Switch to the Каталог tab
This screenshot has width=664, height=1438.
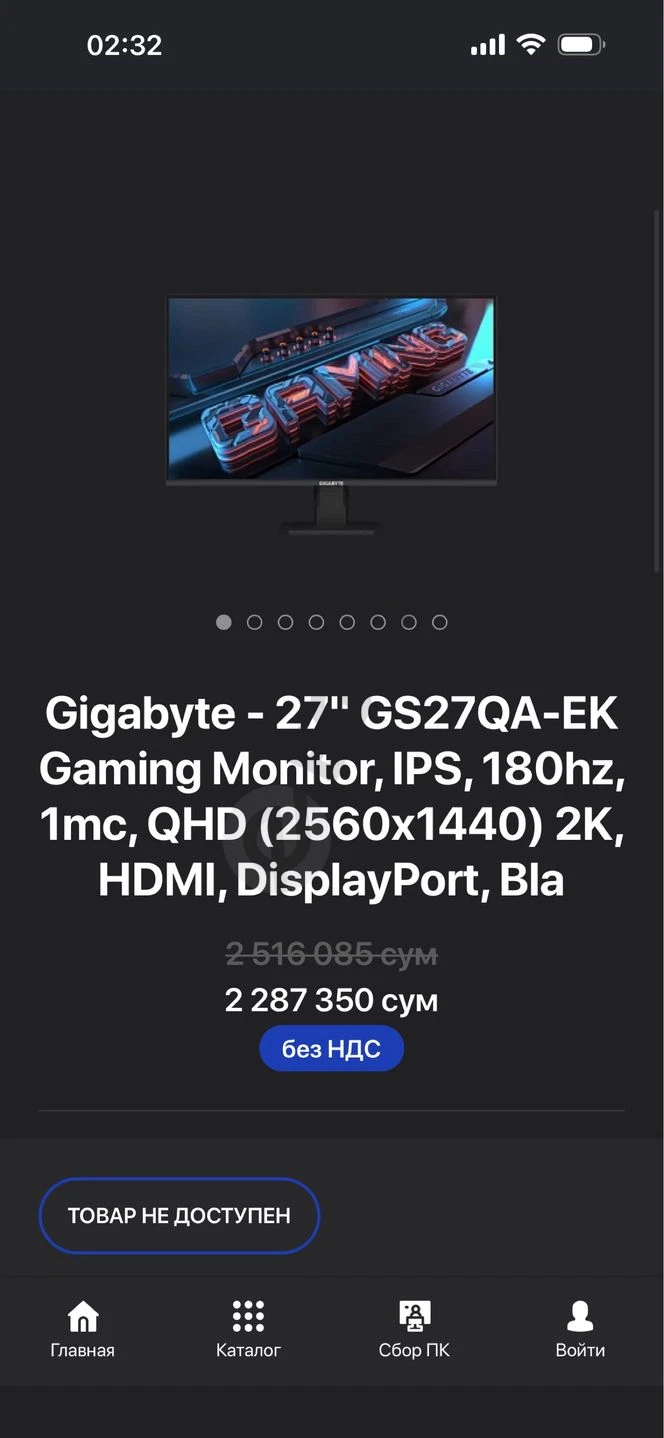(248, 1329)
